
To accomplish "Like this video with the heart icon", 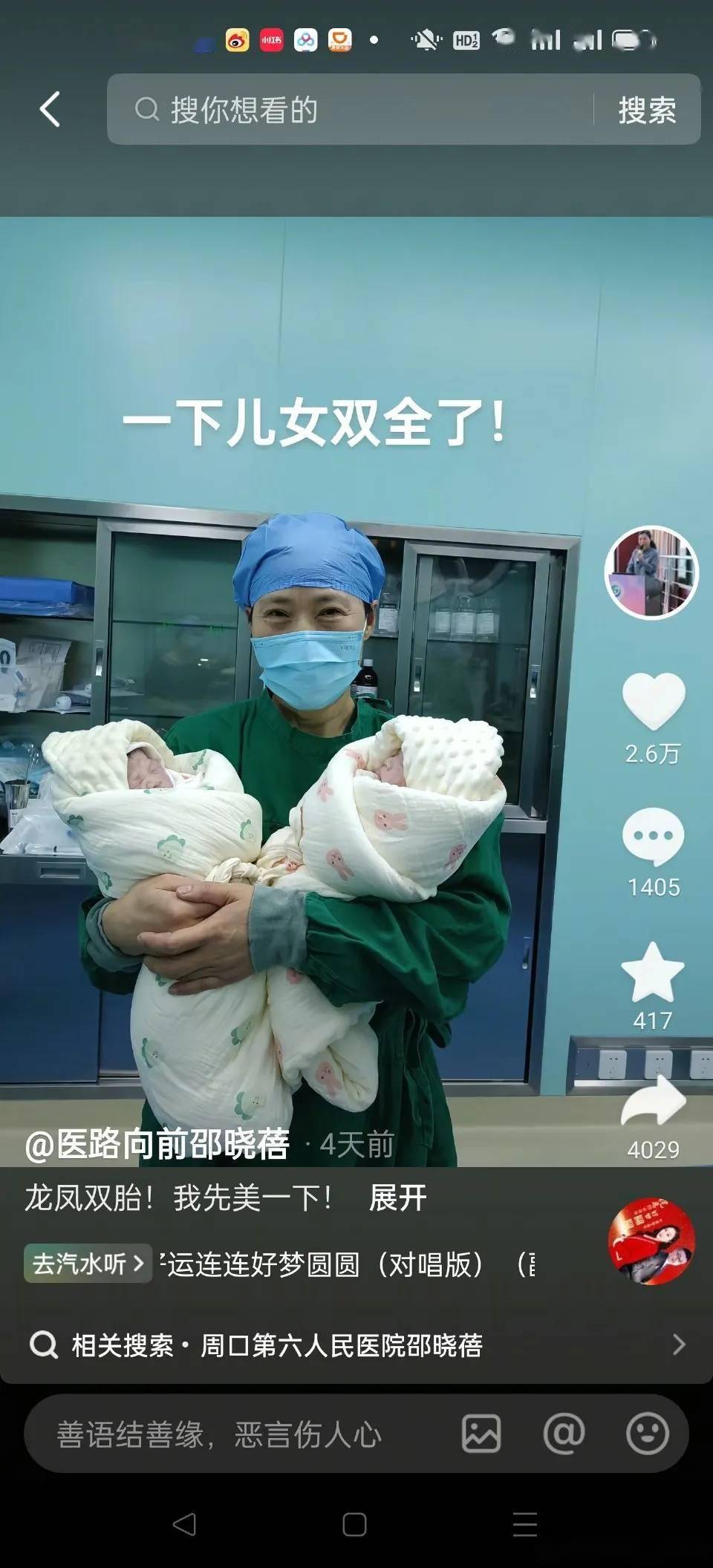I will point(653,702).
